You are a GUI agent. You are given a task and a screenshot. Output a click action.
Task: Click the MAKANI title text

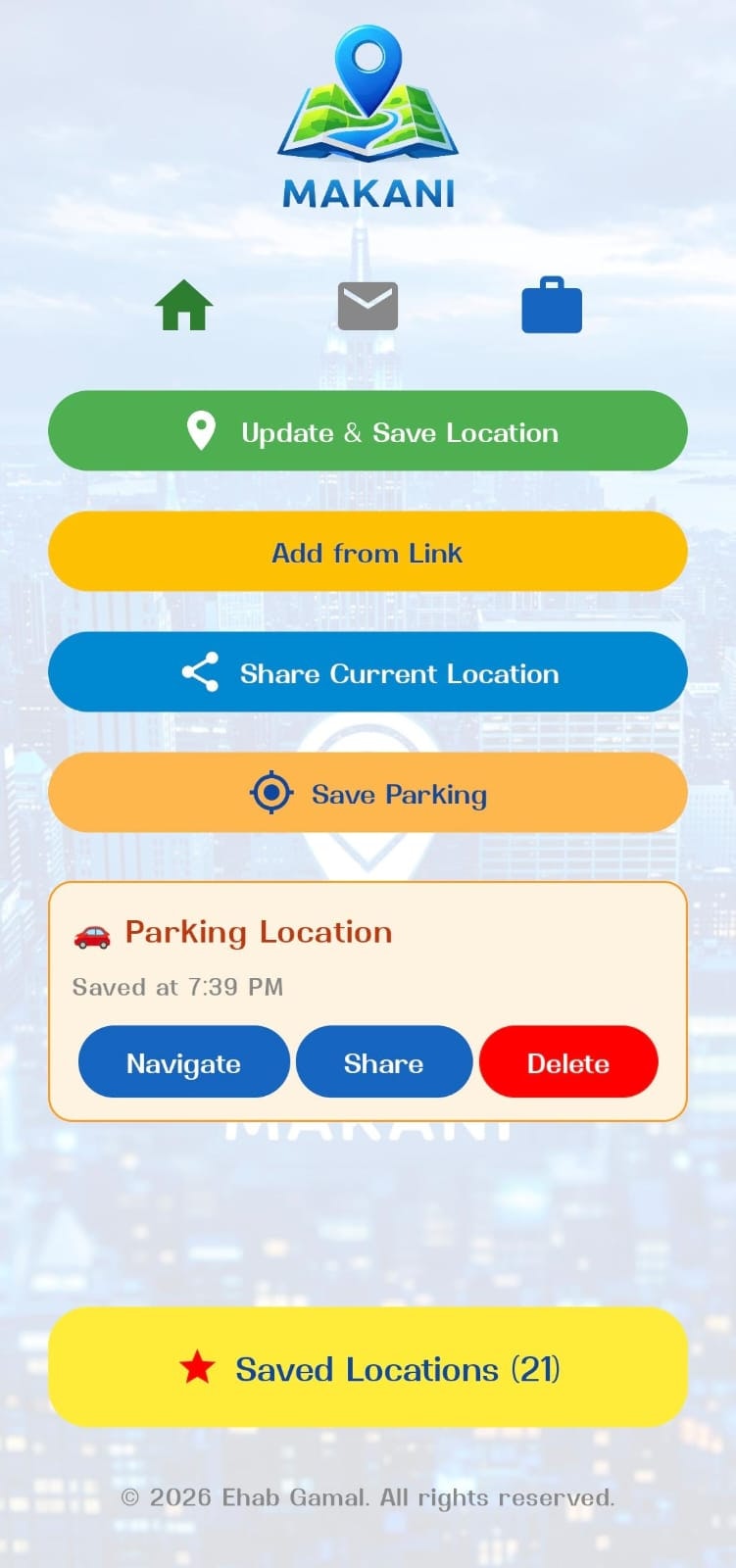[x=368, y=194]
